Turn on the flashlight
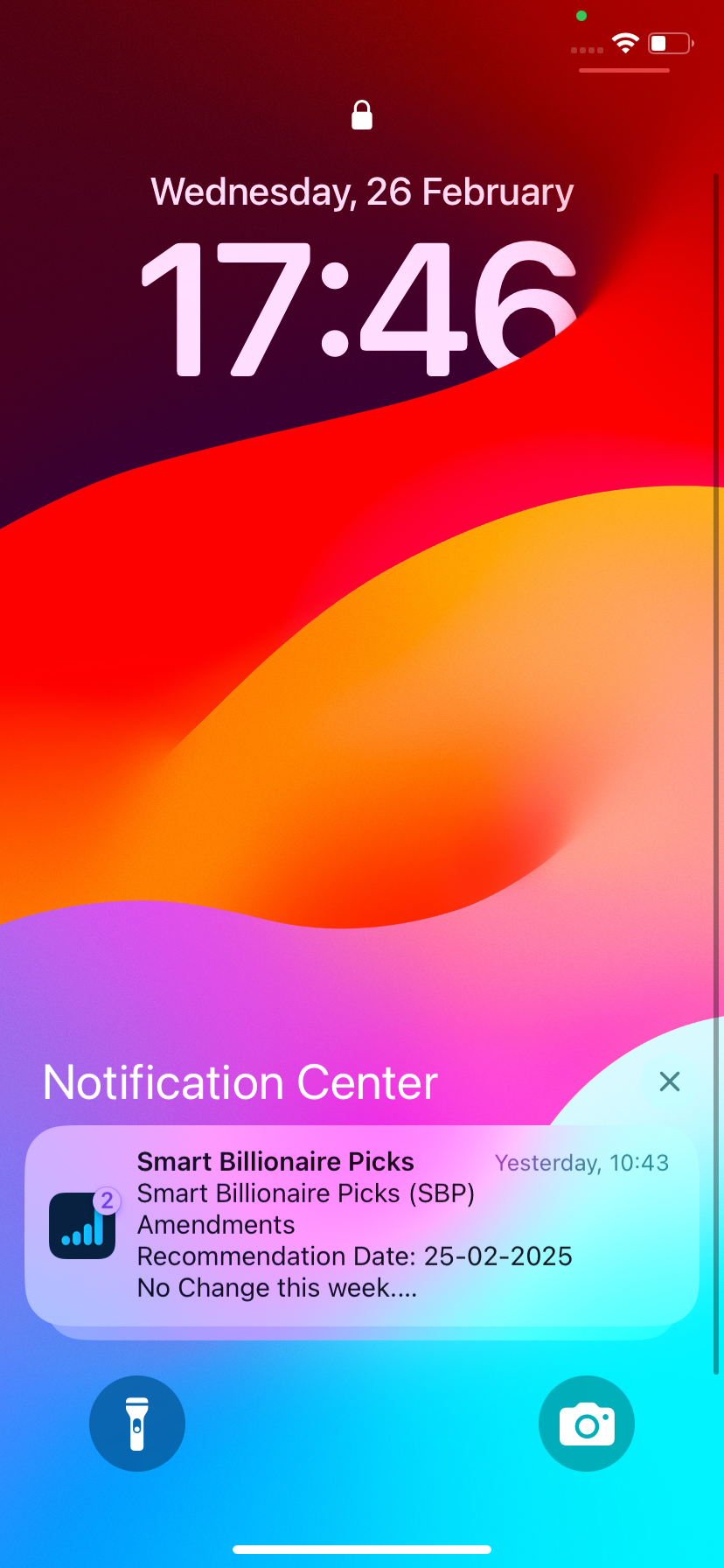This screenshot has width=724, height=1568. coord(137,1424)
